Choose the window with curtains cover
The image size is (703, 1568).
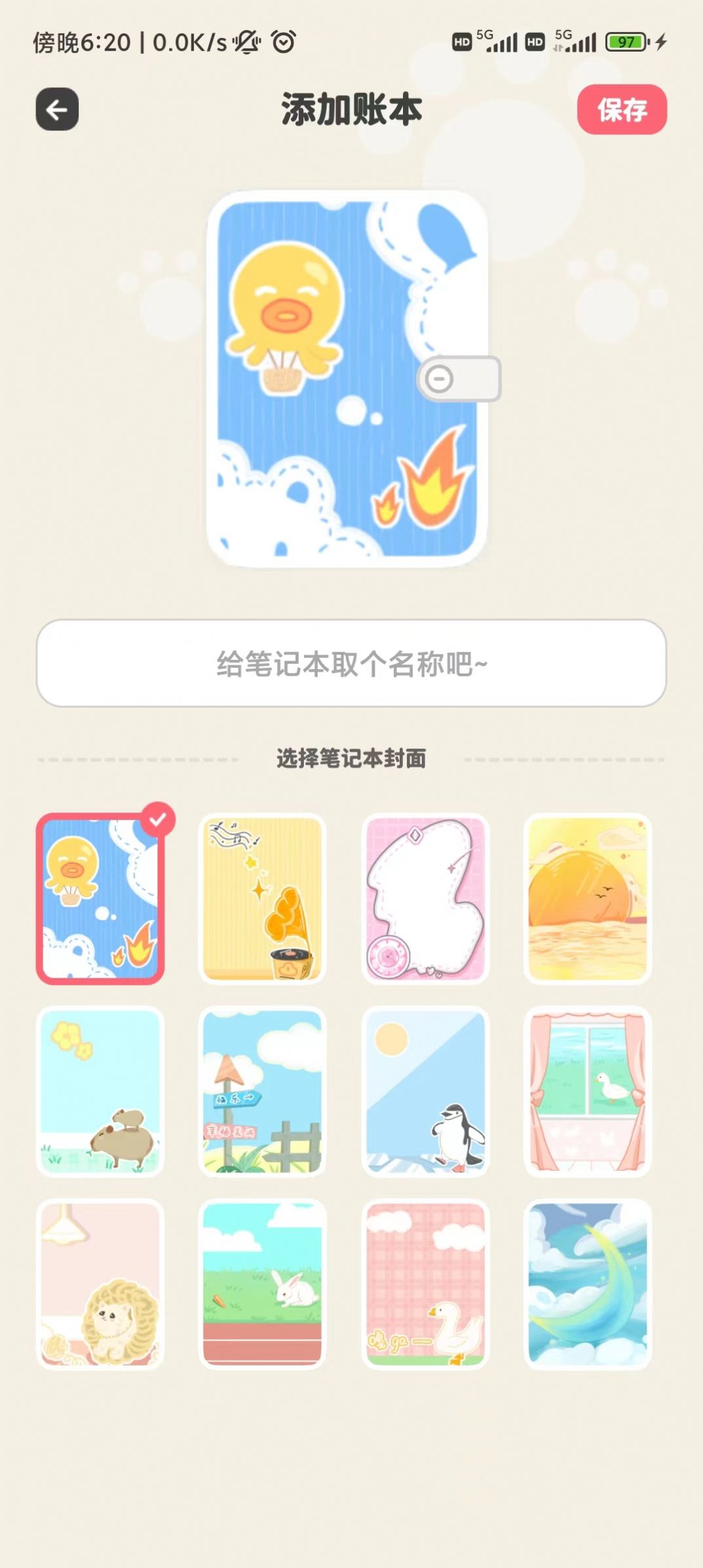[587, 1091]
